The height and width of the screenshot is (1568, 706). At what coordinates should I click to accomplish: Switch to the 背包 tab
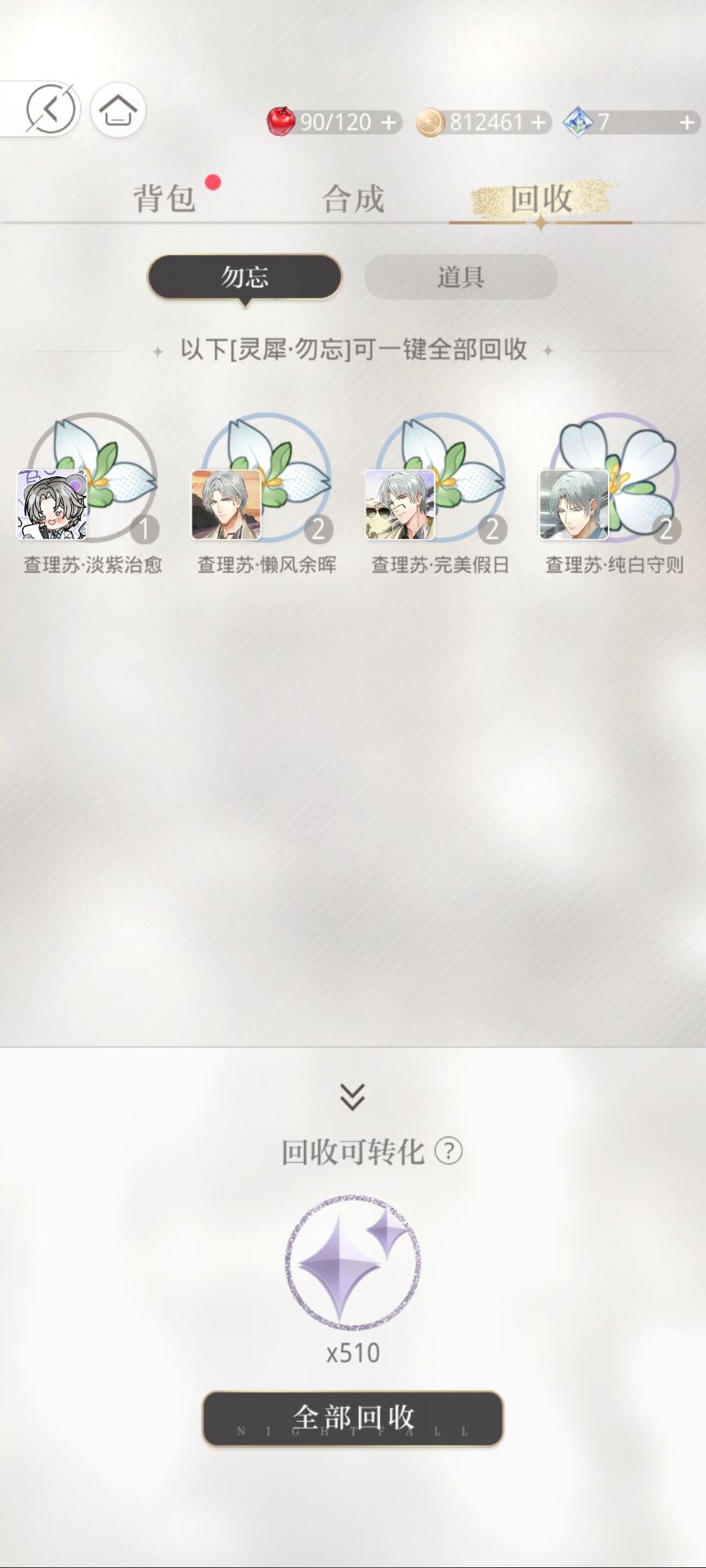pyautogui.click(x=164, y=198)
